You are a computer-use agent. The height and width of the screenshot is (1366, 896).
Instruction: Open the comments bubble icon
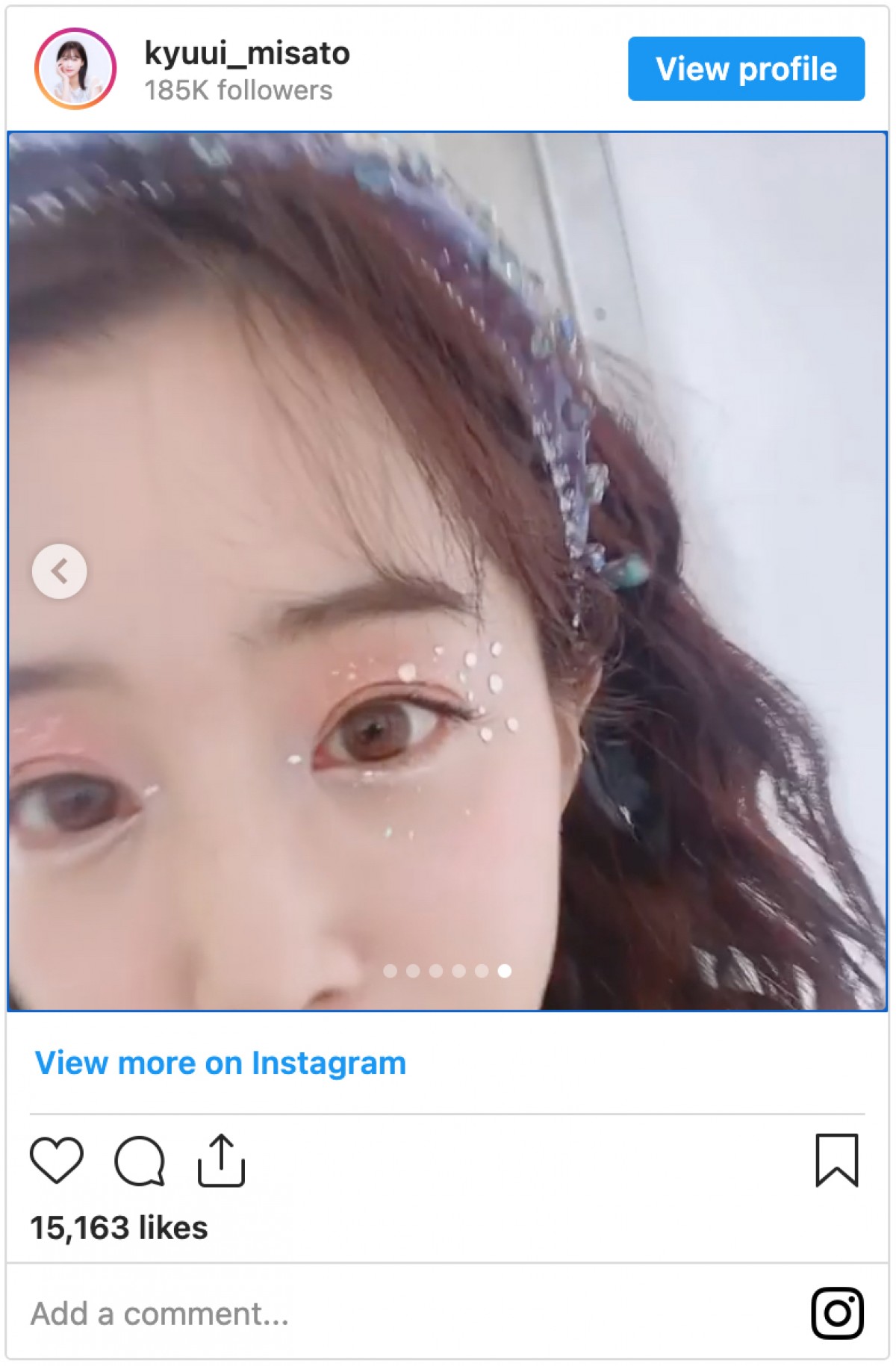coord(140,1161)
